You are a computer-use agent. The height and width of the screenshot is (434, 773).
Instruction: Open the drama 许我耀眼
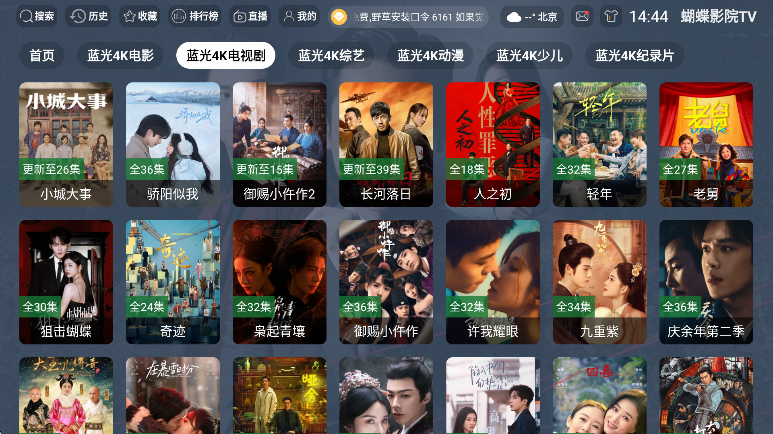(493, 282)
